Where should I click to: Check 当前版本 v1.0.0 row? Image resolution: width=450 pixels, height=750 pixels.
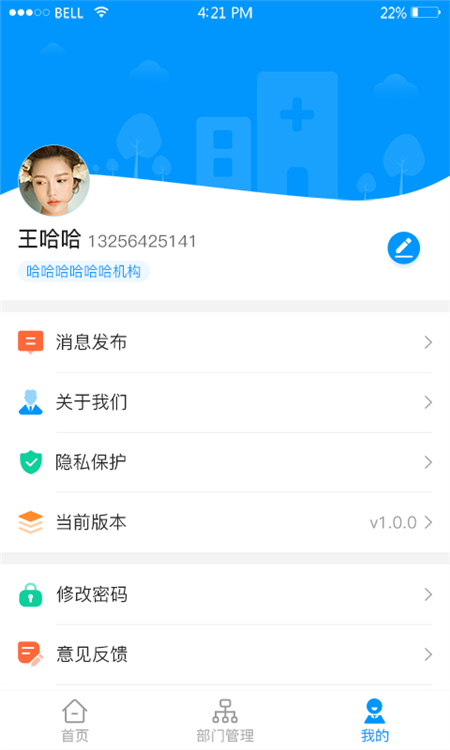pyautogui.click(x=225, y=522)
